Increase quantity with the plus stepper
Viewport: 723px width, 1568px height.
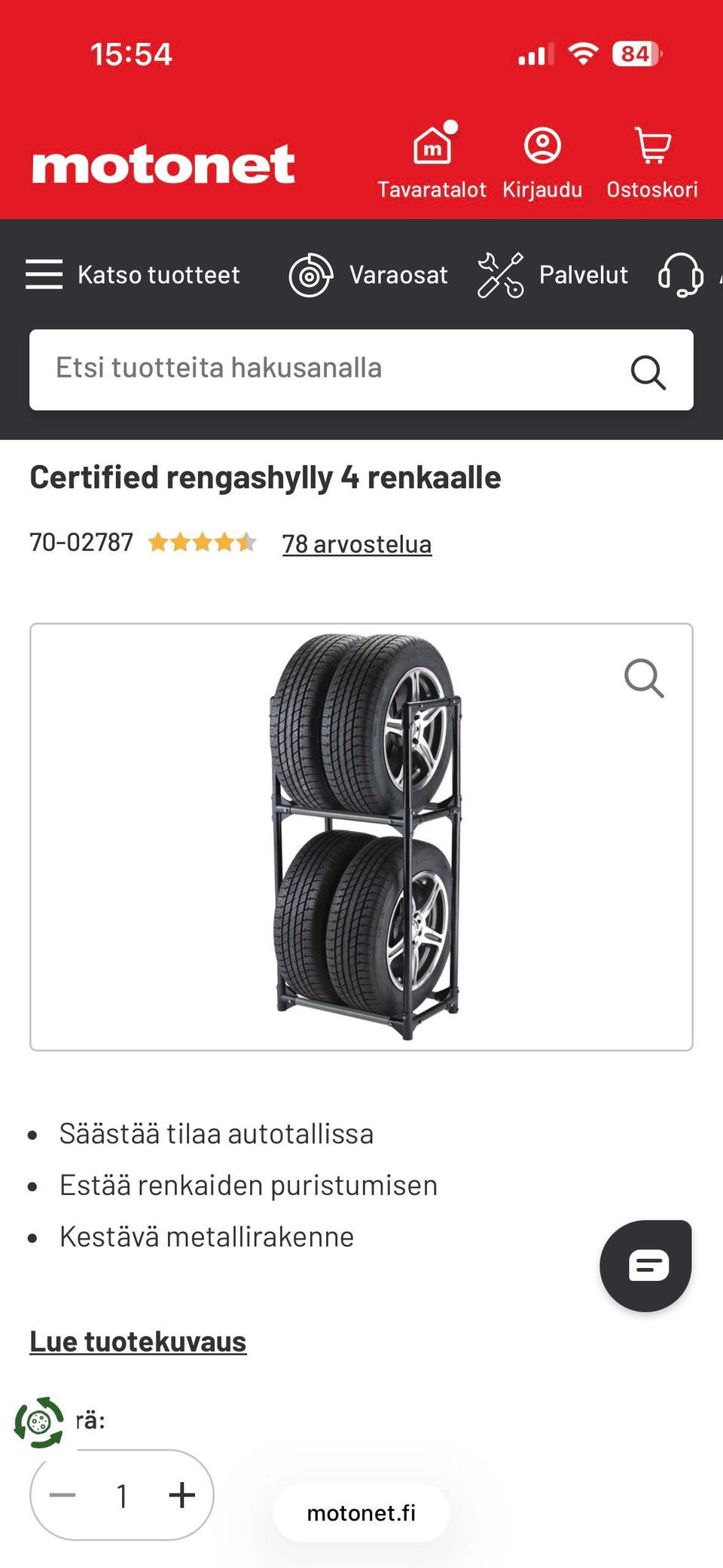182,1496
